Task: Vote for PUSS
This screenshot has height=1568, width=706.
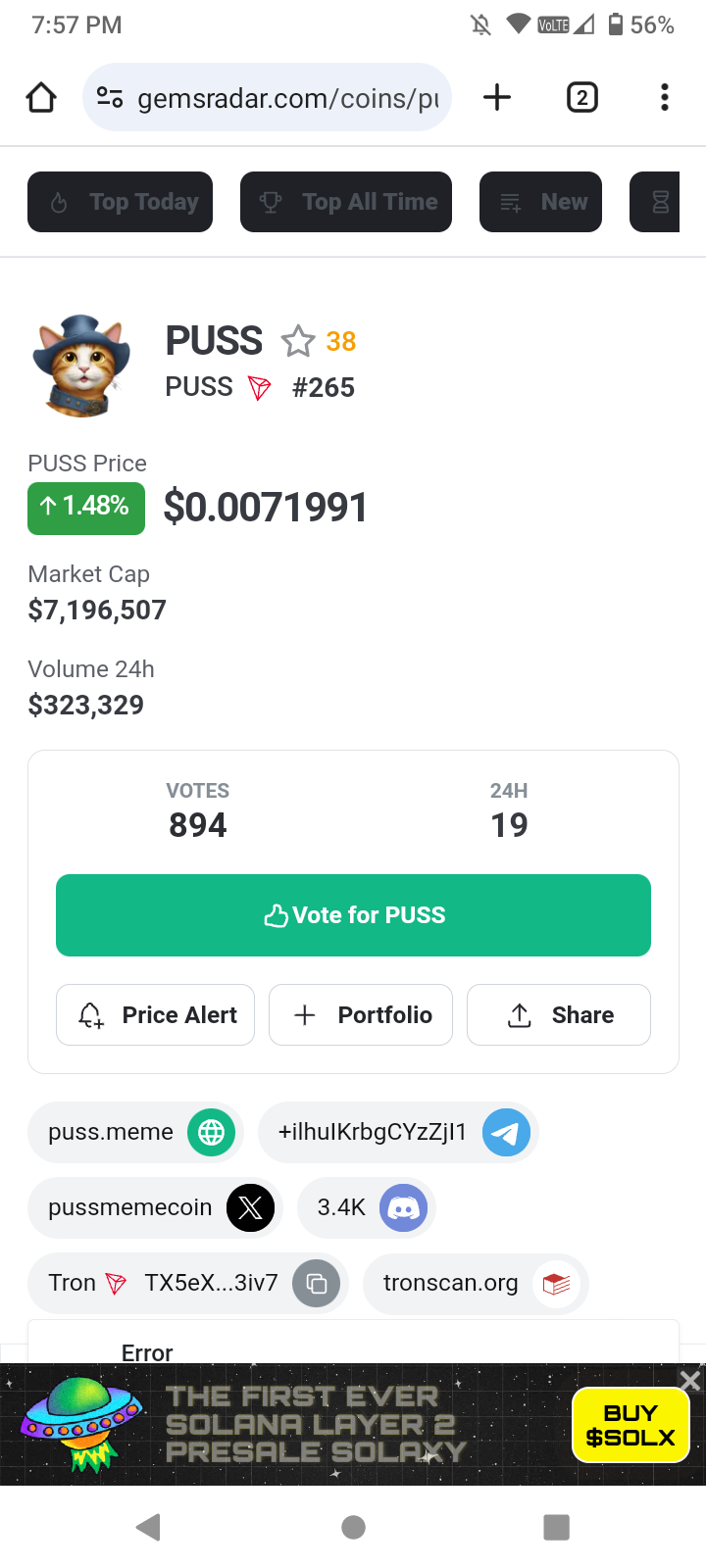Action: tap(353, 915)
